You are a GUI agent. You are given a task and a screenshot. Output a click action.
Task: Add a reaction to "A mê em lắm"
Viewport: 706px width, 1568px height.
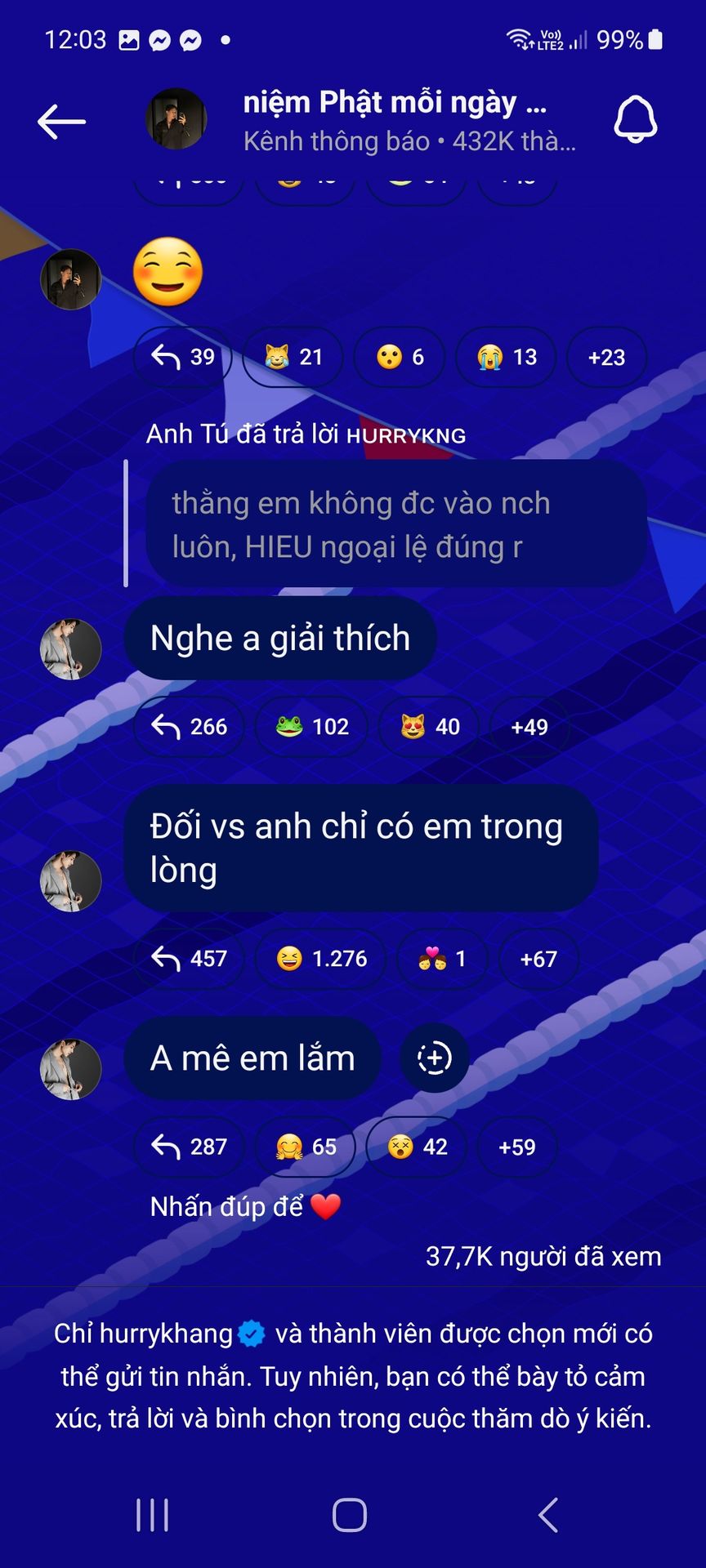click(435, 1058)
